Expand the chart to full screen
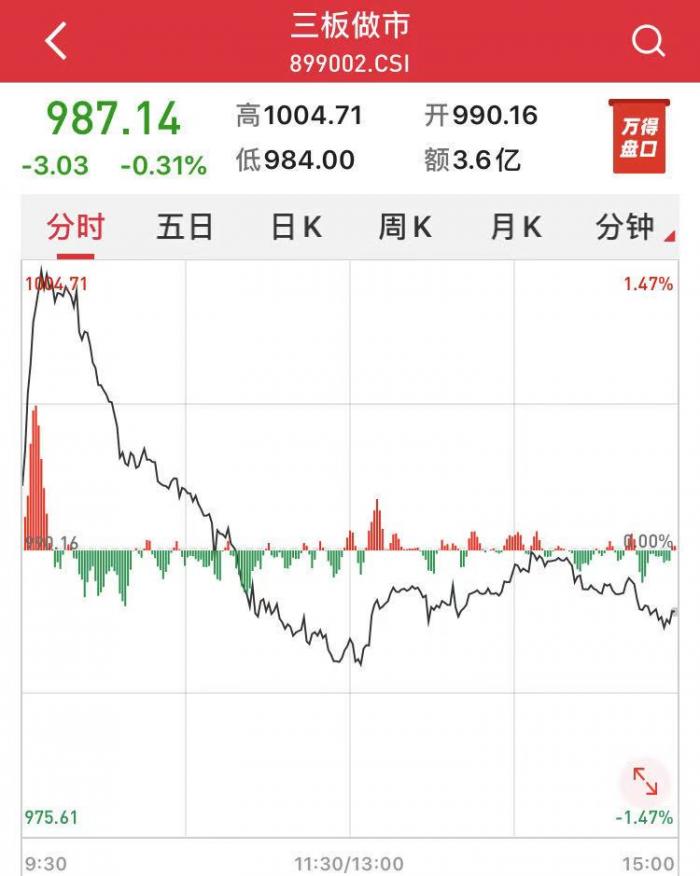This screenshot has width=700, height=876. click(x=645, y=781)
